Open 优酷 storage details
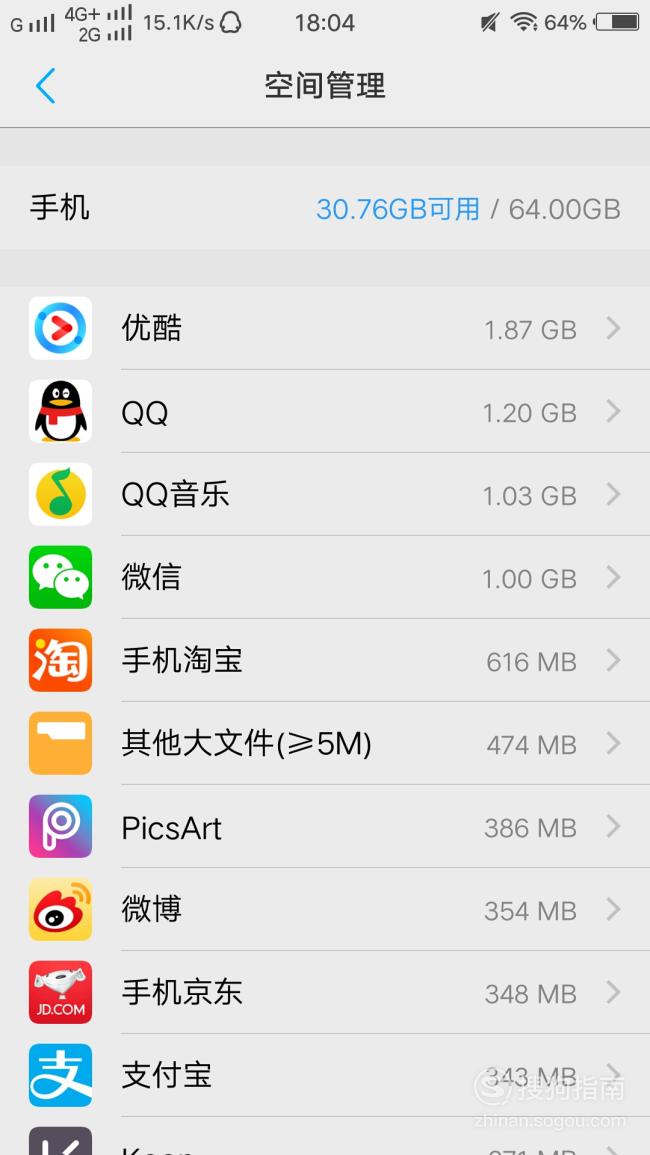Screen dimensions: 650x1155 (325, 328)
